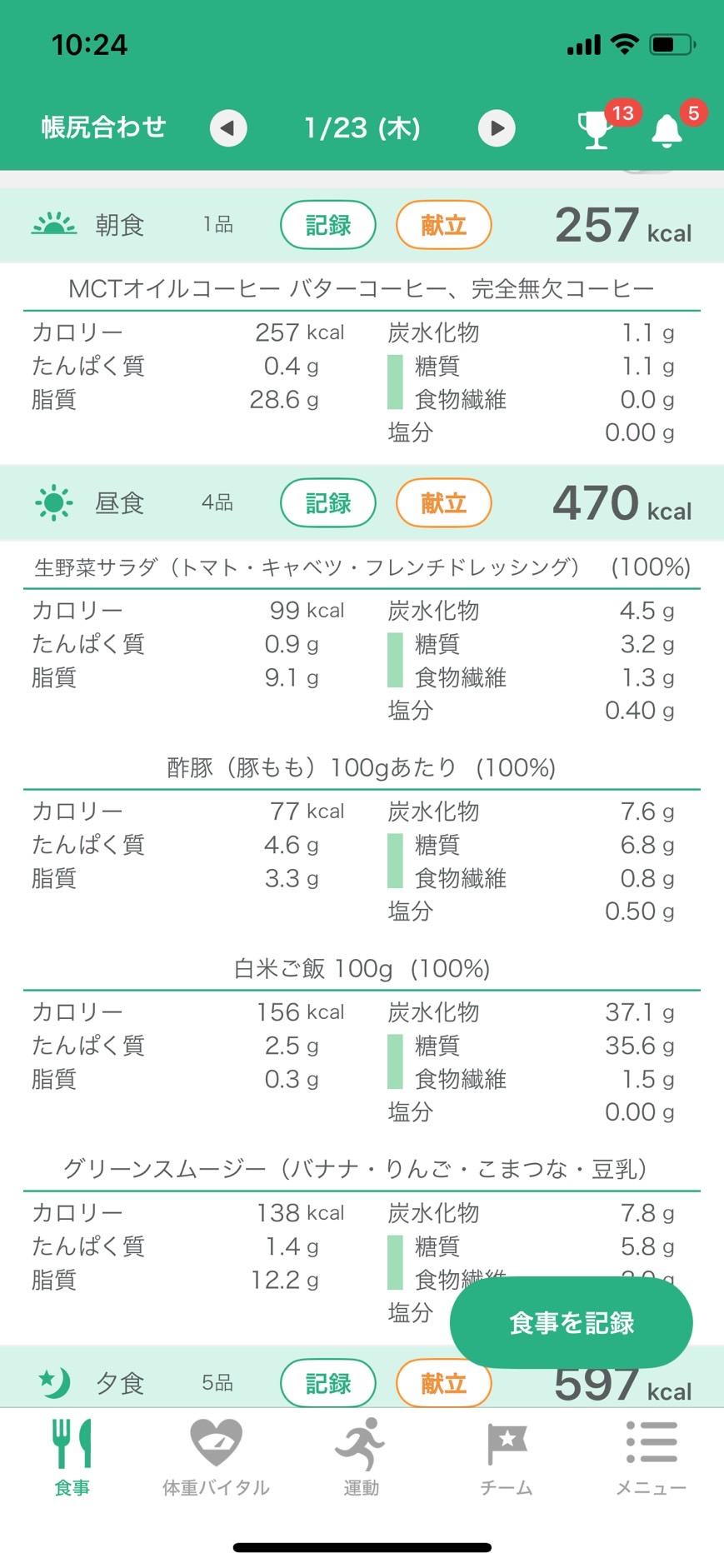Tap 献立 button for 昼食
Screen dimensions: 724x1568
pyautogui.click(x=443, y=503)
